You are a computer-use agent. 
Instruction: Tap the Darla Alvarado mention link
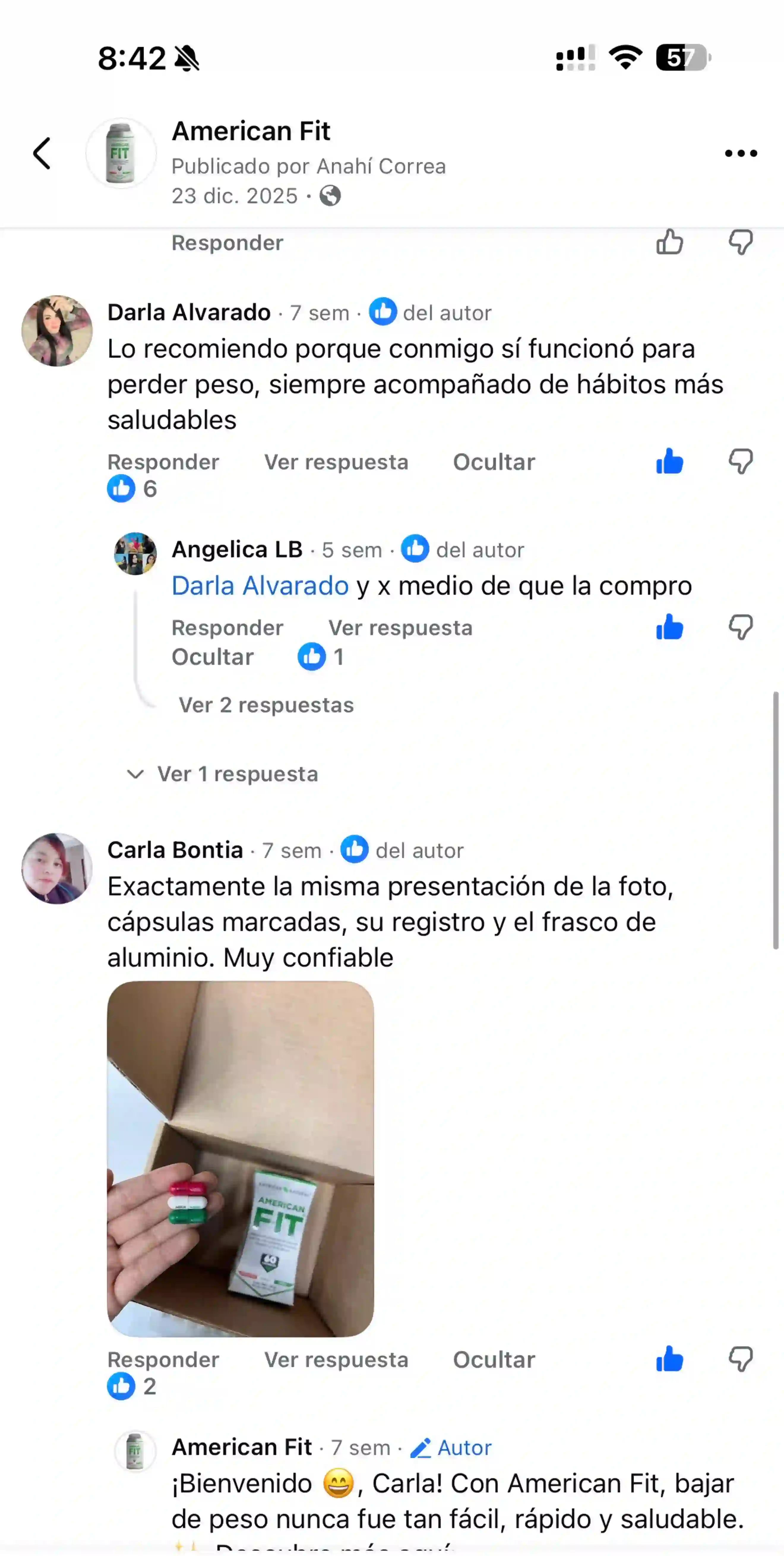[x=260, y=586]
